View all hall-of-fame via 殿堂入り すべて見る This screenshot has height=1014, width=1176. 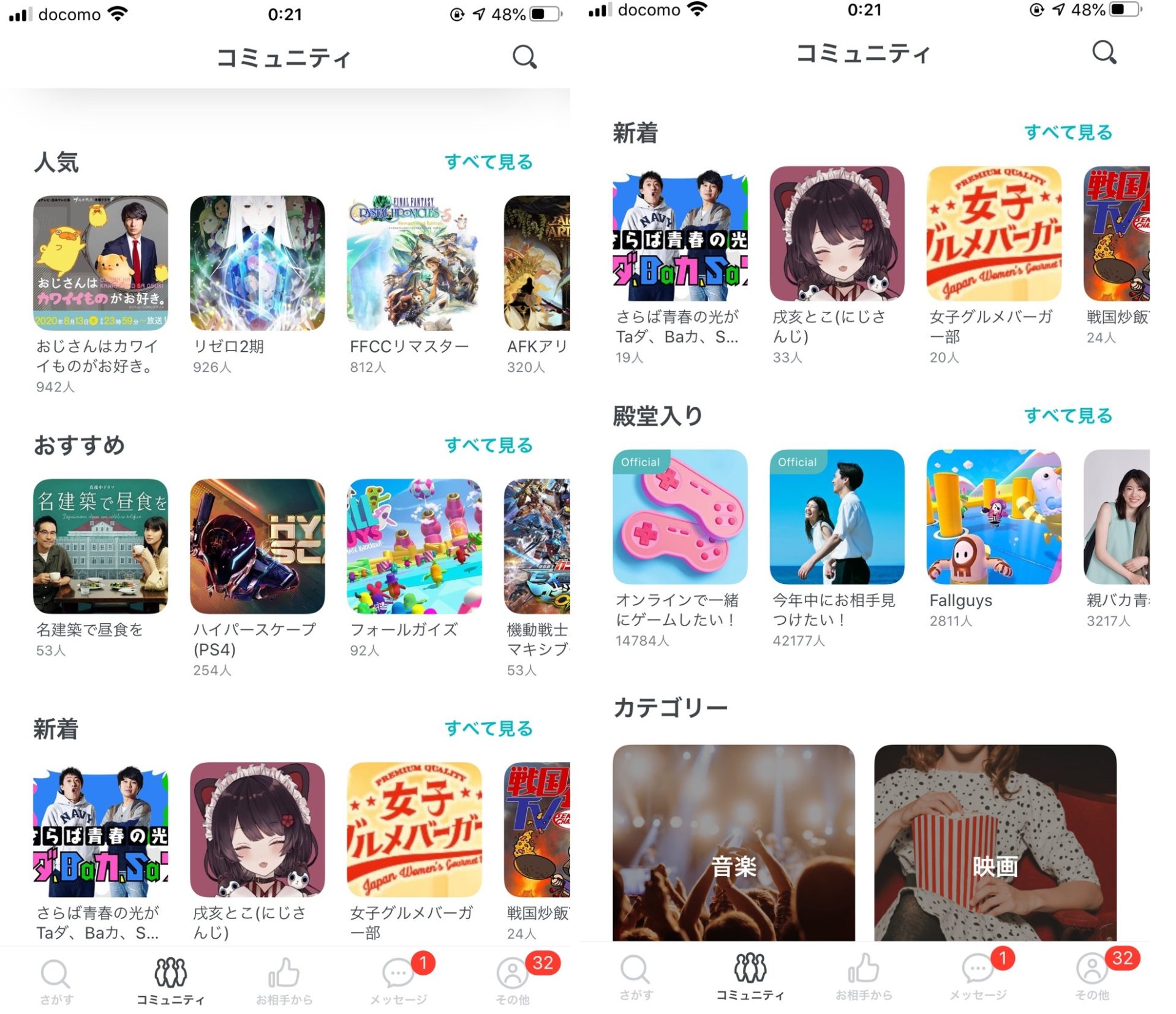point(1068,416)
